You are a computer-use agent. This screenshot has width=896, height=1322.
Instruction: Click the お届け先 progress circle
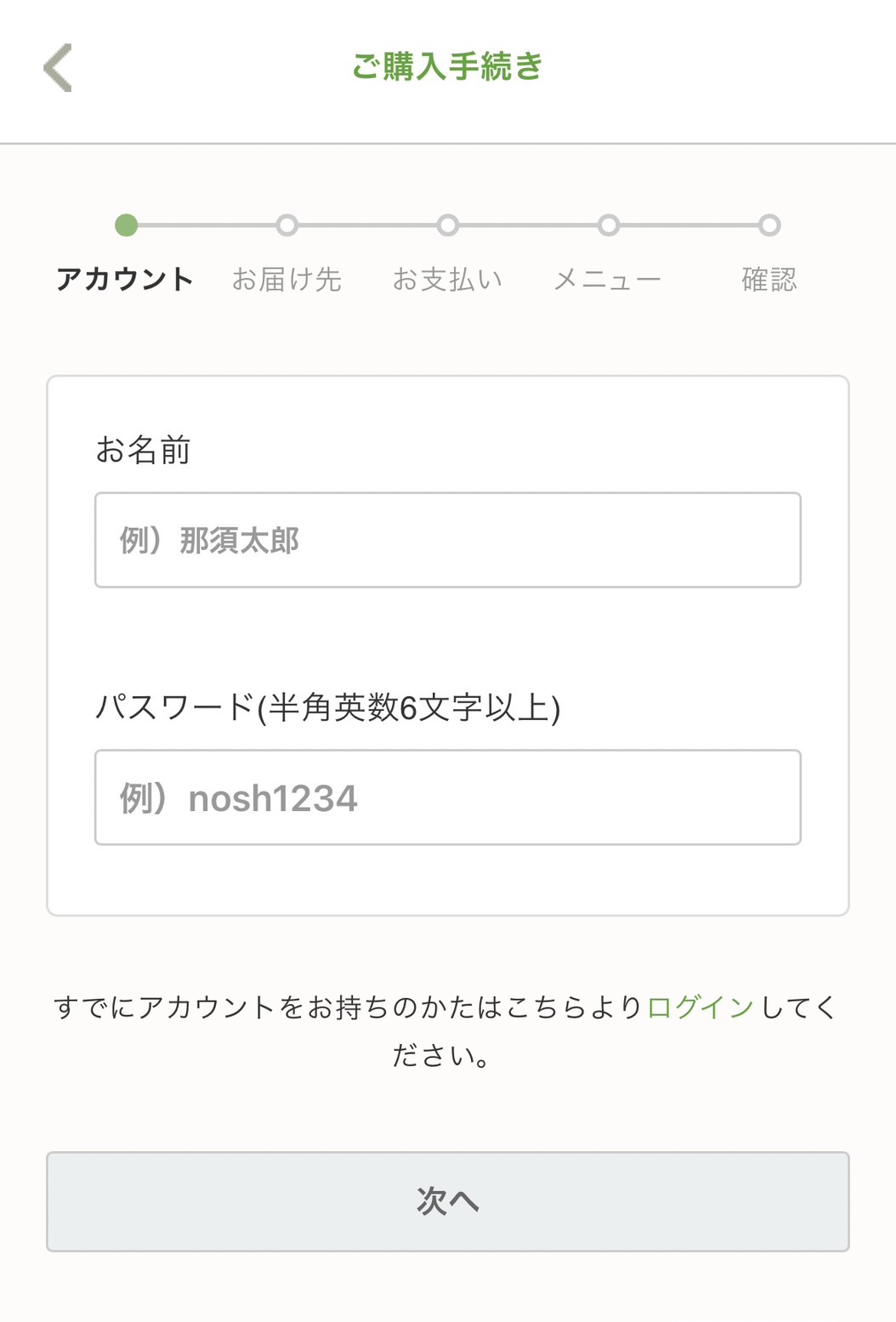click(x=289, y=225)
